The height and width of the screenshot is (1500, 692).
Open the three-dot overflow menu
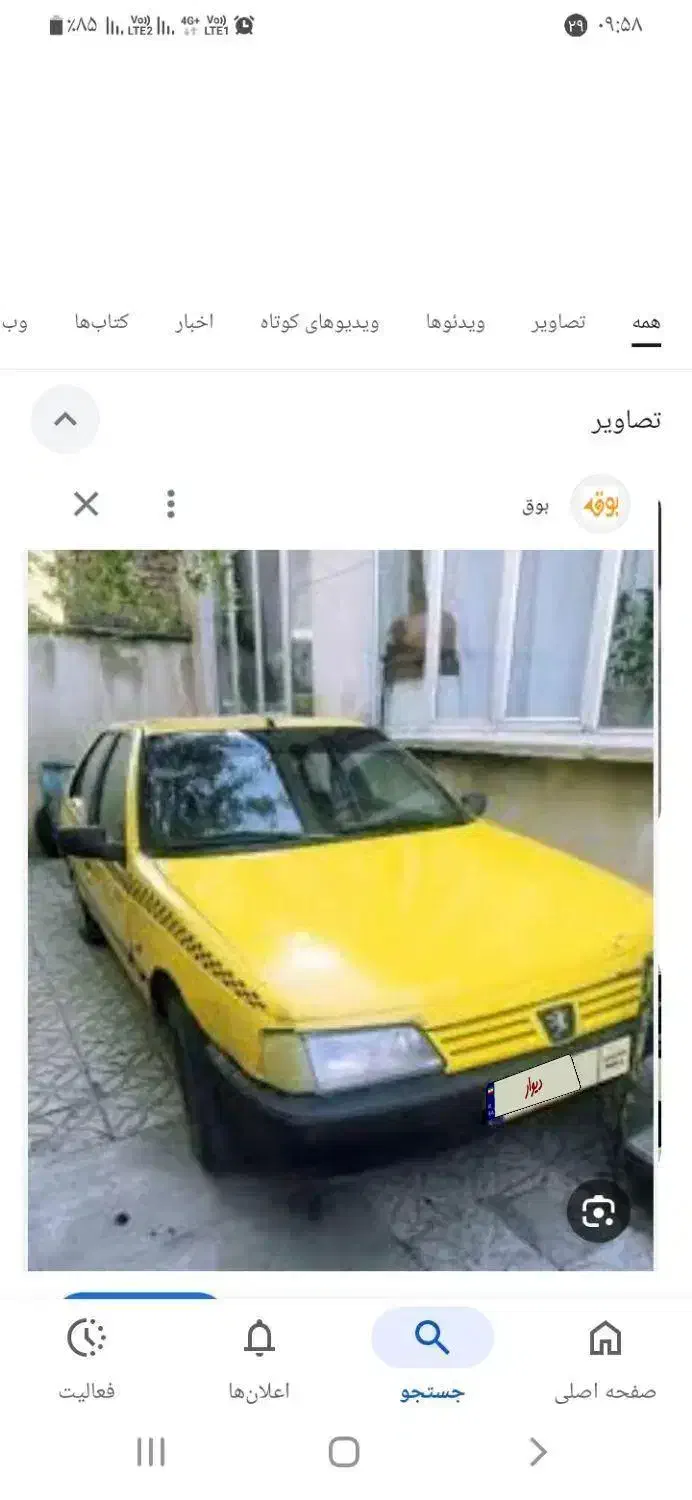point(171,504)
